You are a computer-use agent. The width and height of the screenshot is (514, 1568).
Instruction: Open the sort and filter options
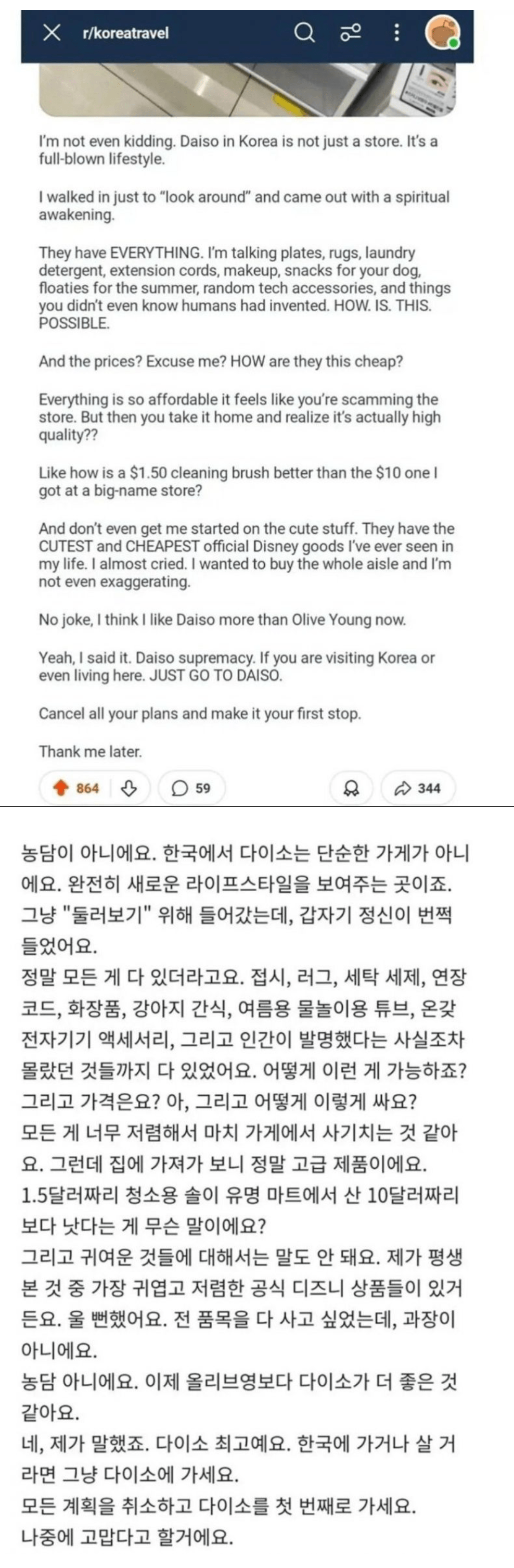350,33
